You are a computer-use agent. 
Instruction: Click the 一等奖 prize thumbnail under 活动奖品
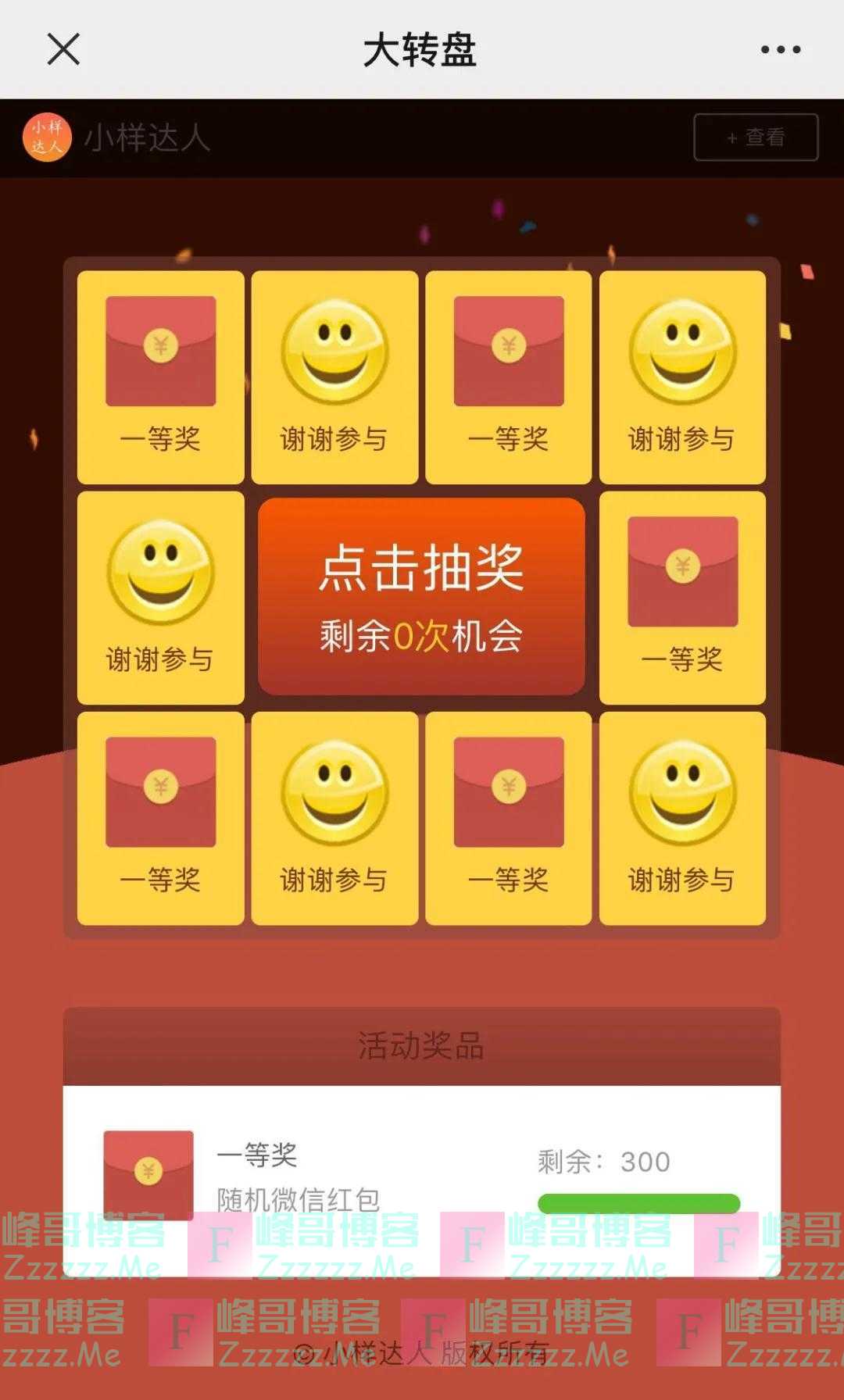(148, 1172)
